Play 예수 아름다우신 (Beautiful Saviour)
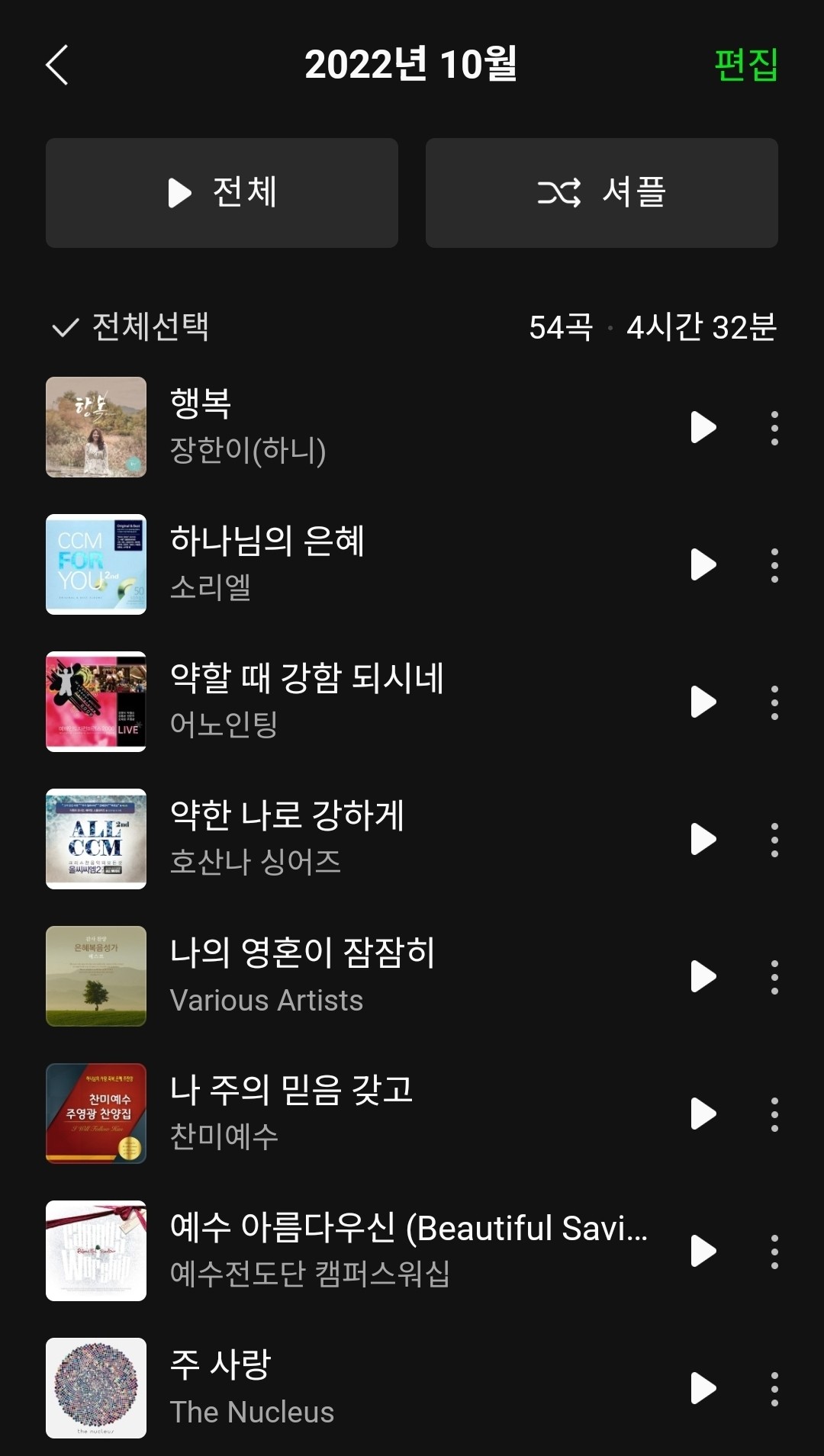 703,1251
